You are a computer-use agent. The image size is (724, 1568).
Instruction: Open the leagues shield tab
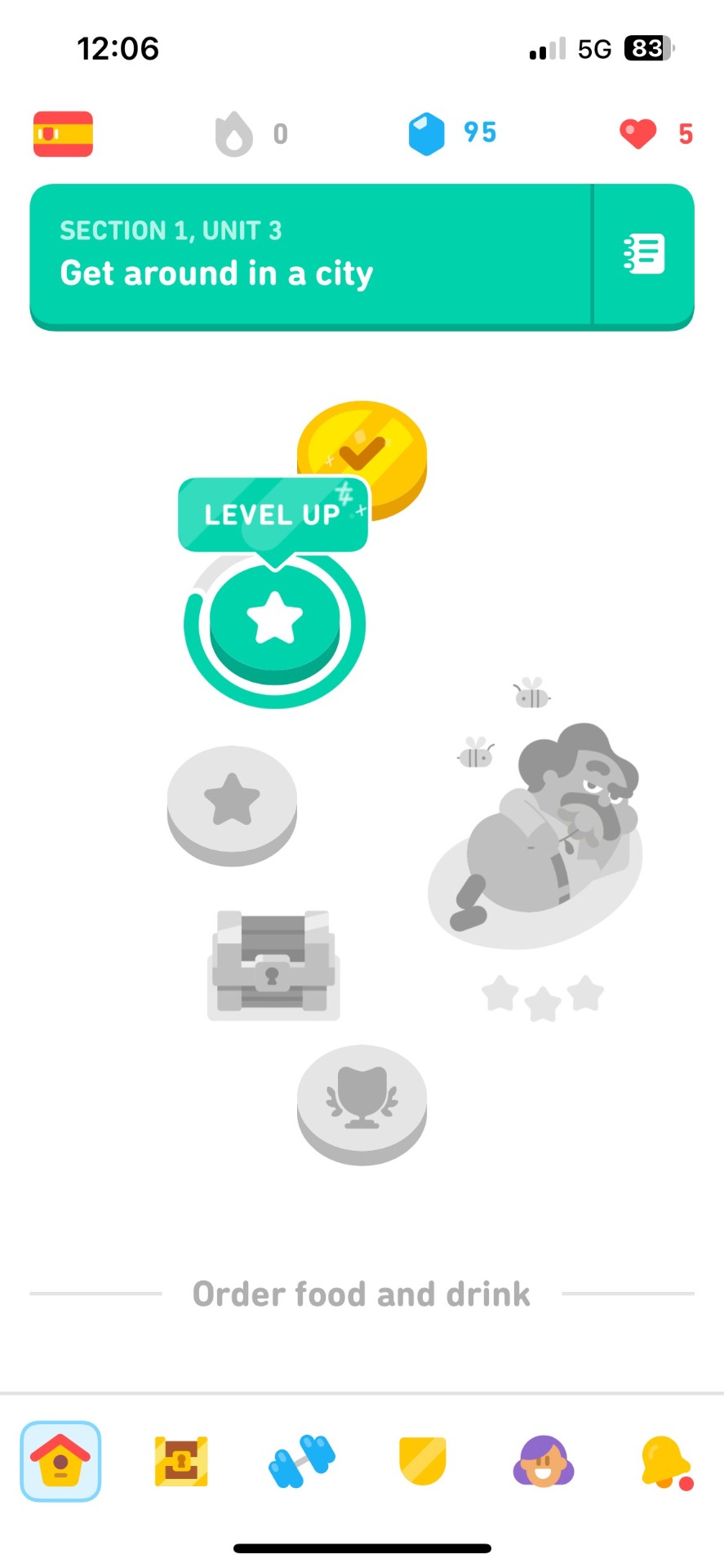[423, 1461]
